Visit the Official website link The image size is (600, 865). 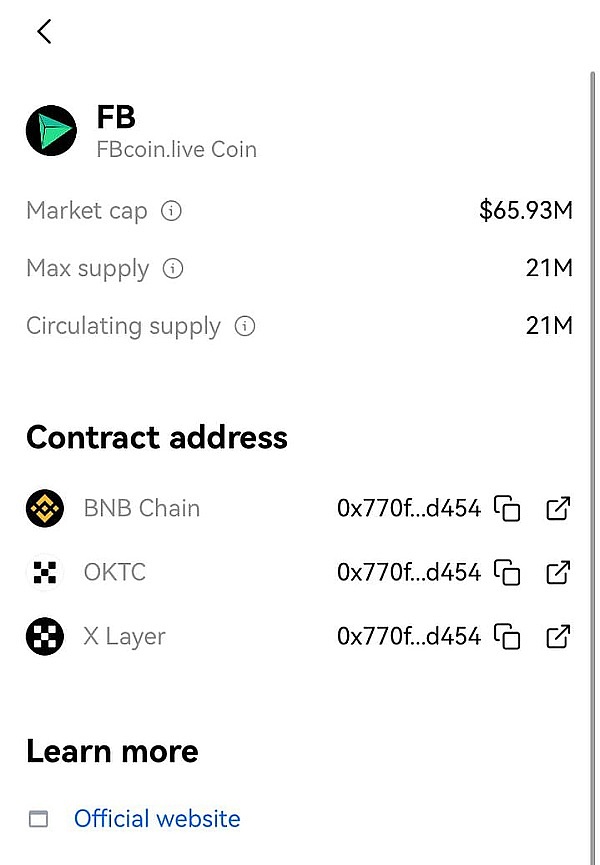[157, 819]
